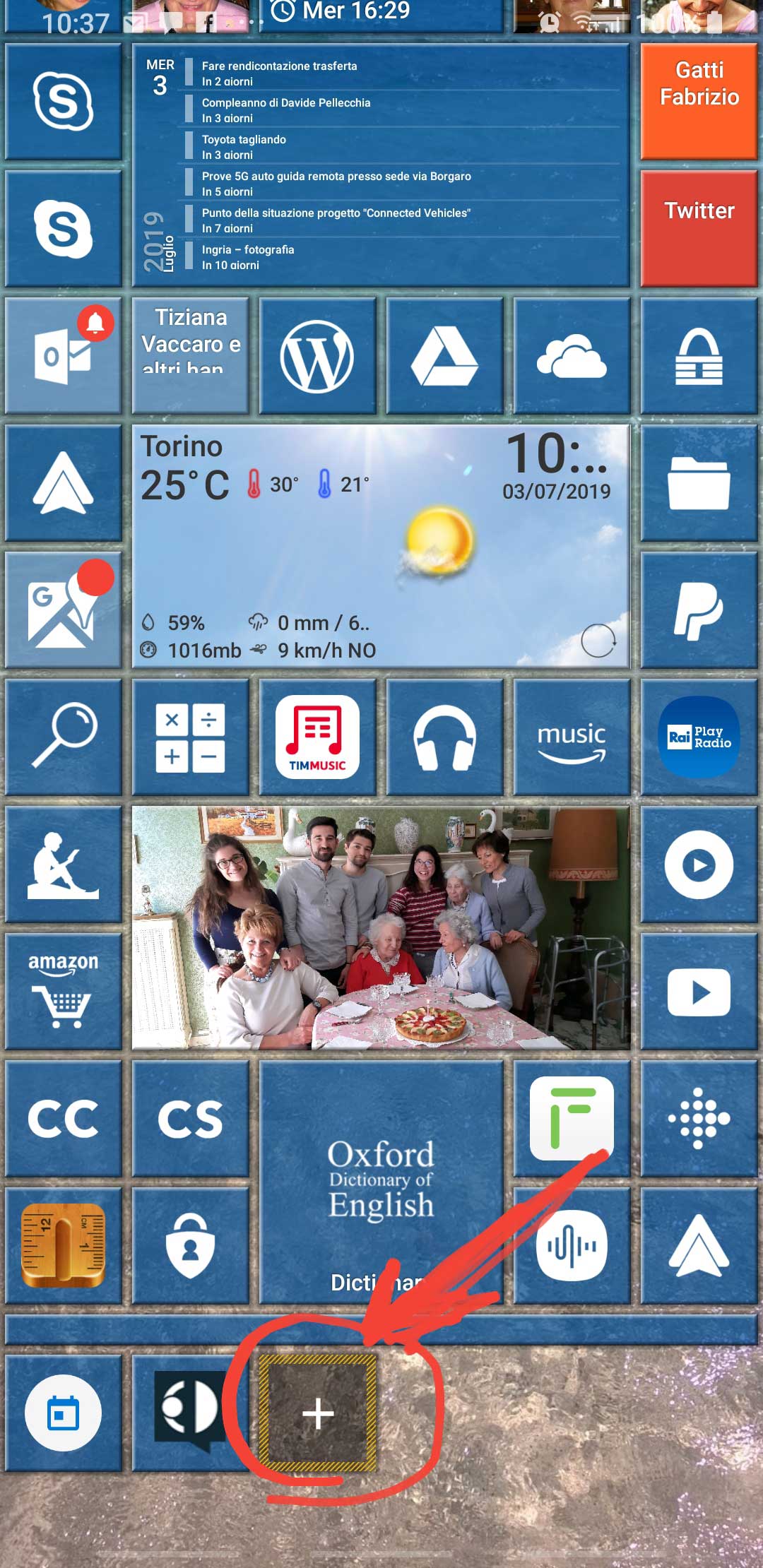The height and width of the screenshot is (1568, 763).
Task: Open the Torino weather widget
Action: point(380,546)
